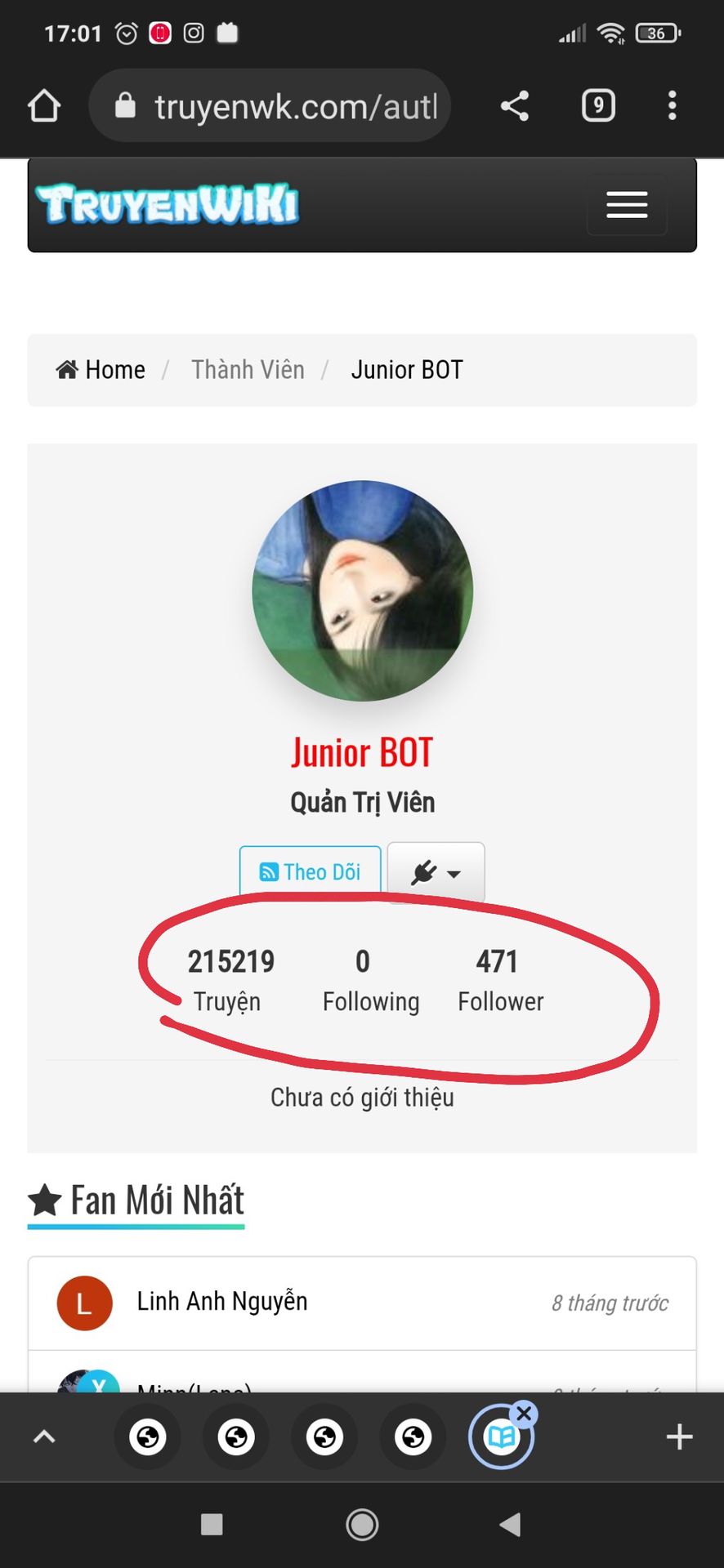Add a new browser tab
The width and height of the screenshot is (724, 1568).
pos(679,1437)
